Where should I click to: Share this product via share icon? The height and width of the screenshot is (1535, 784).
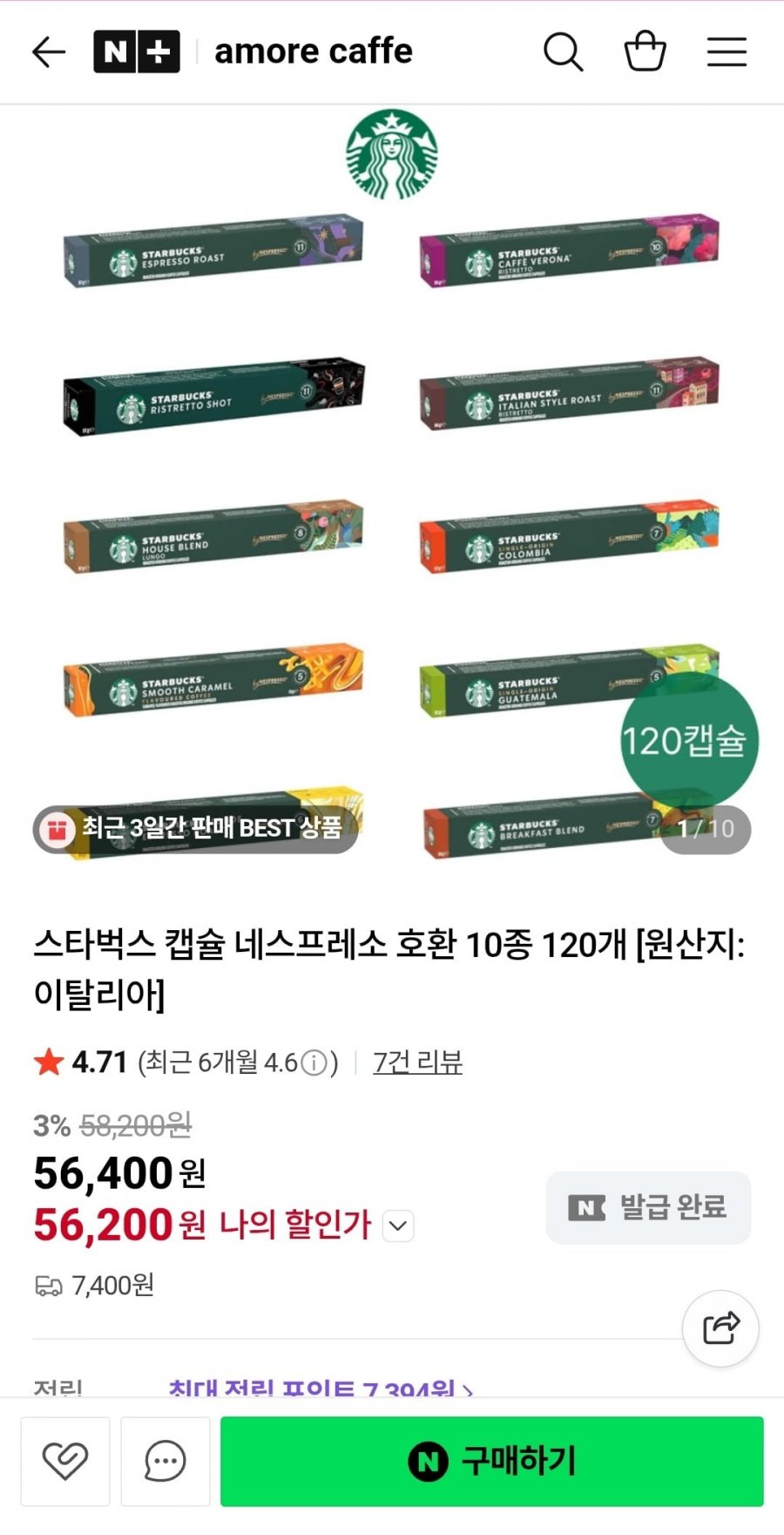tap(720, 1328)
